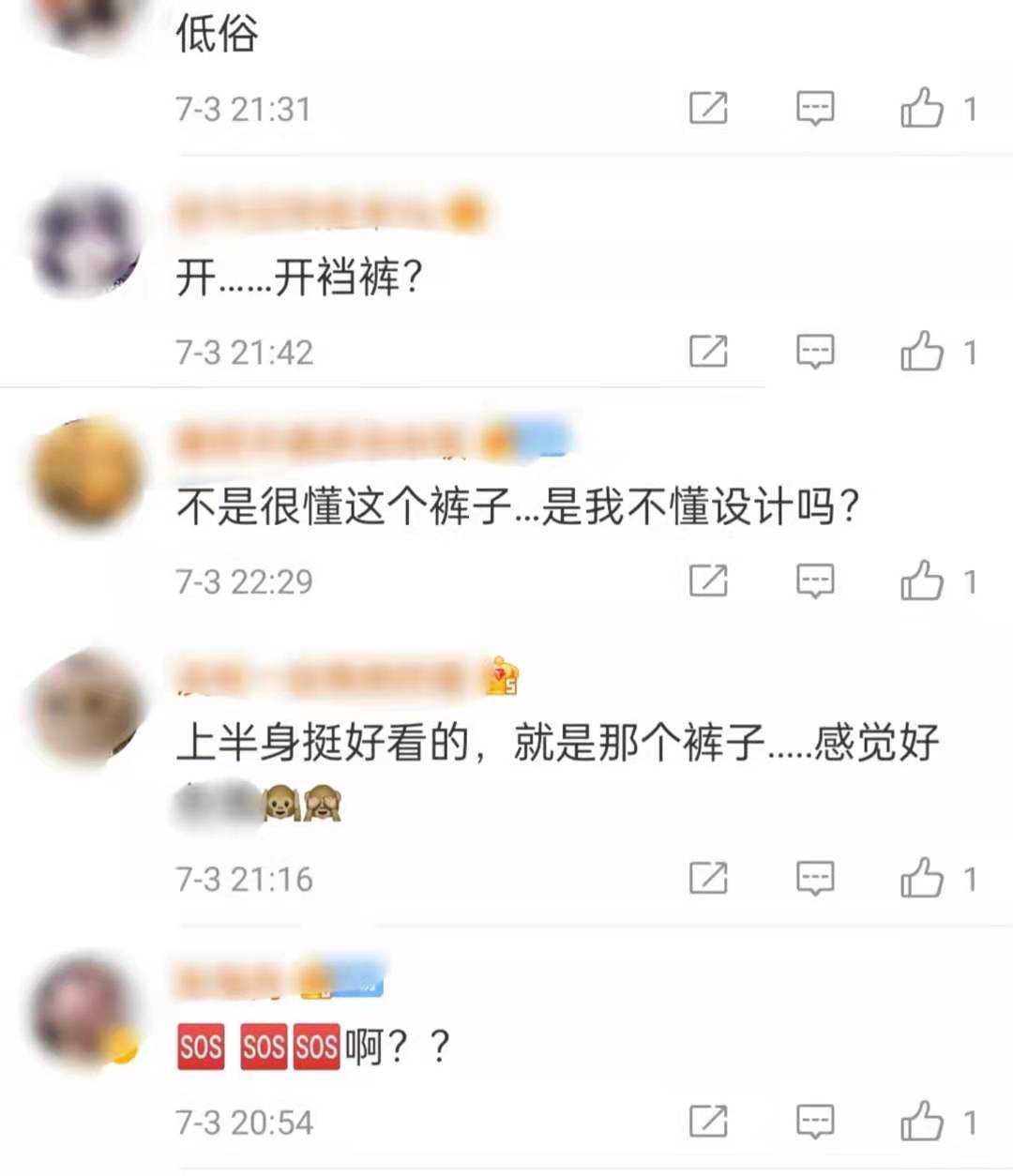Like the comment posted at 7-3 22:29
The height and width of the screenshot is (1176, 1013).
tap(921, 580)
